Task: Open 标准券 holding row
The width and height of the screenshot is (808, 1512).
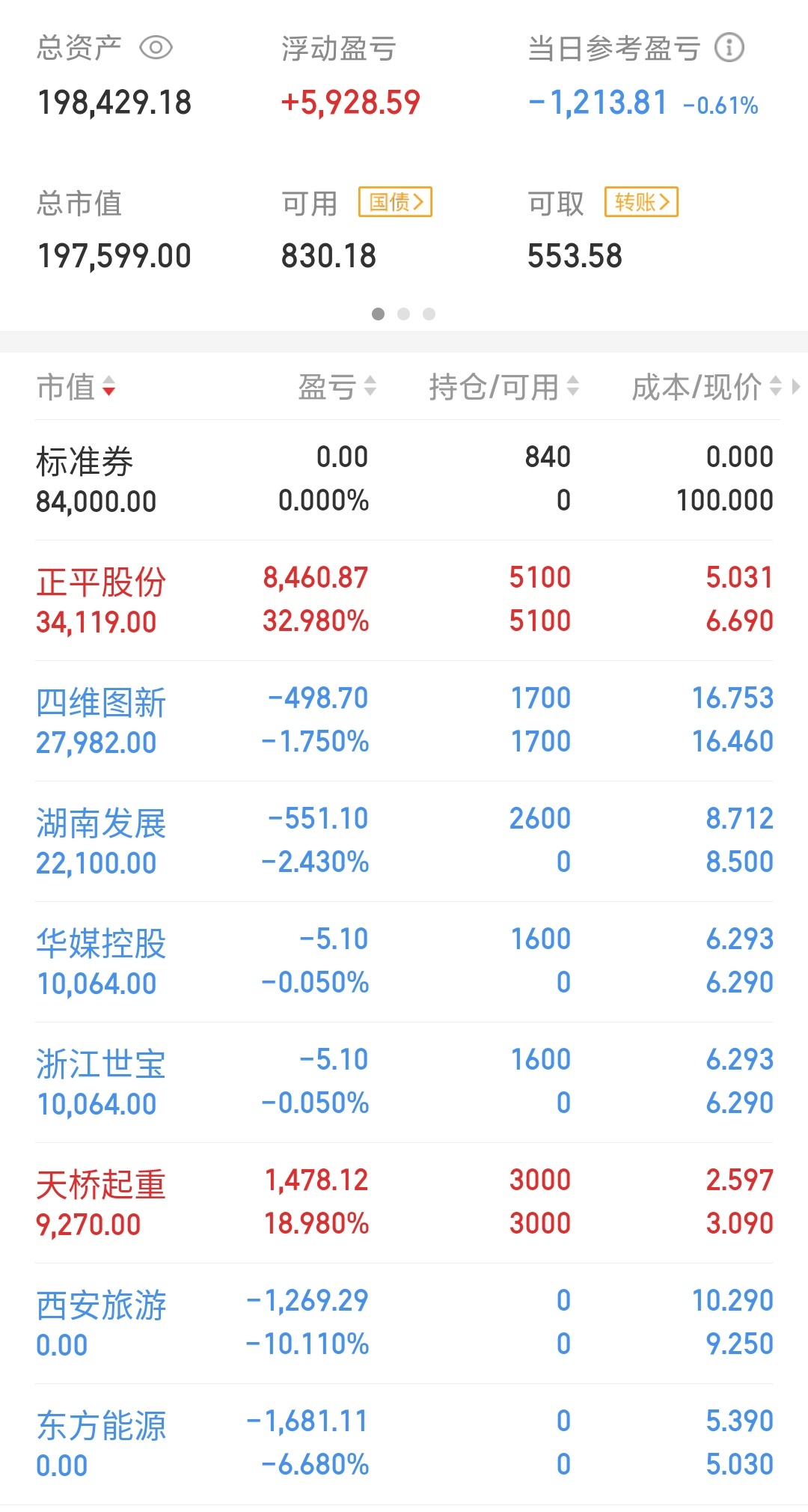Action: (404, 480)
